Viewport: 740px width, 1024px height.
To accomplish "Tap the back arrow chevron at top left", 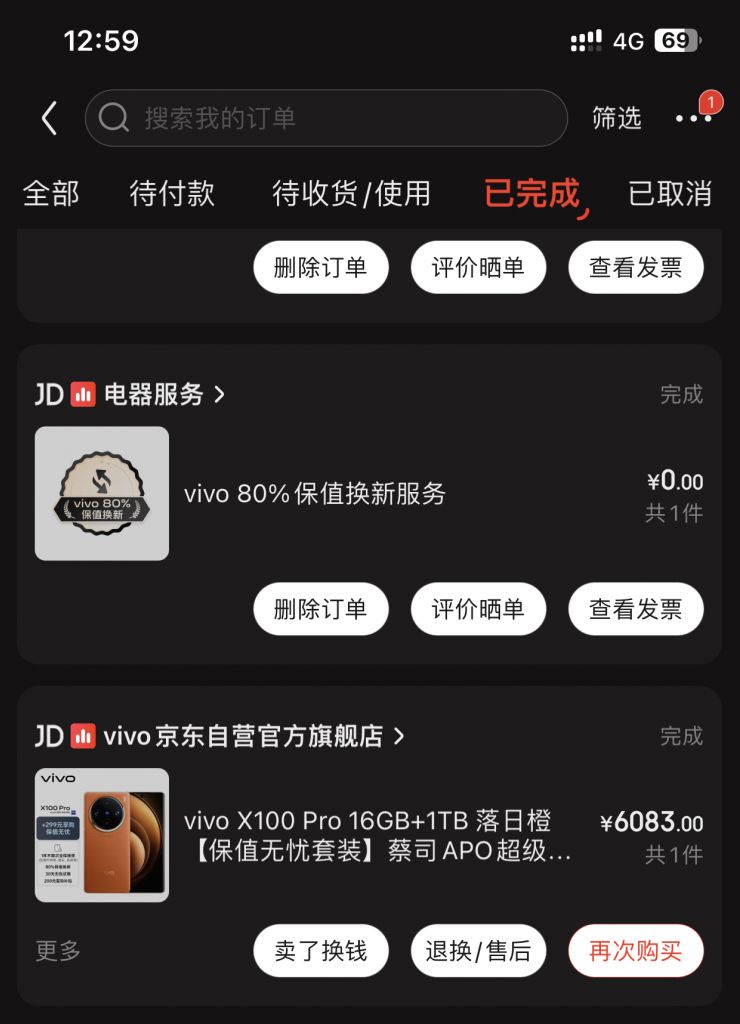I will [50, 117].
